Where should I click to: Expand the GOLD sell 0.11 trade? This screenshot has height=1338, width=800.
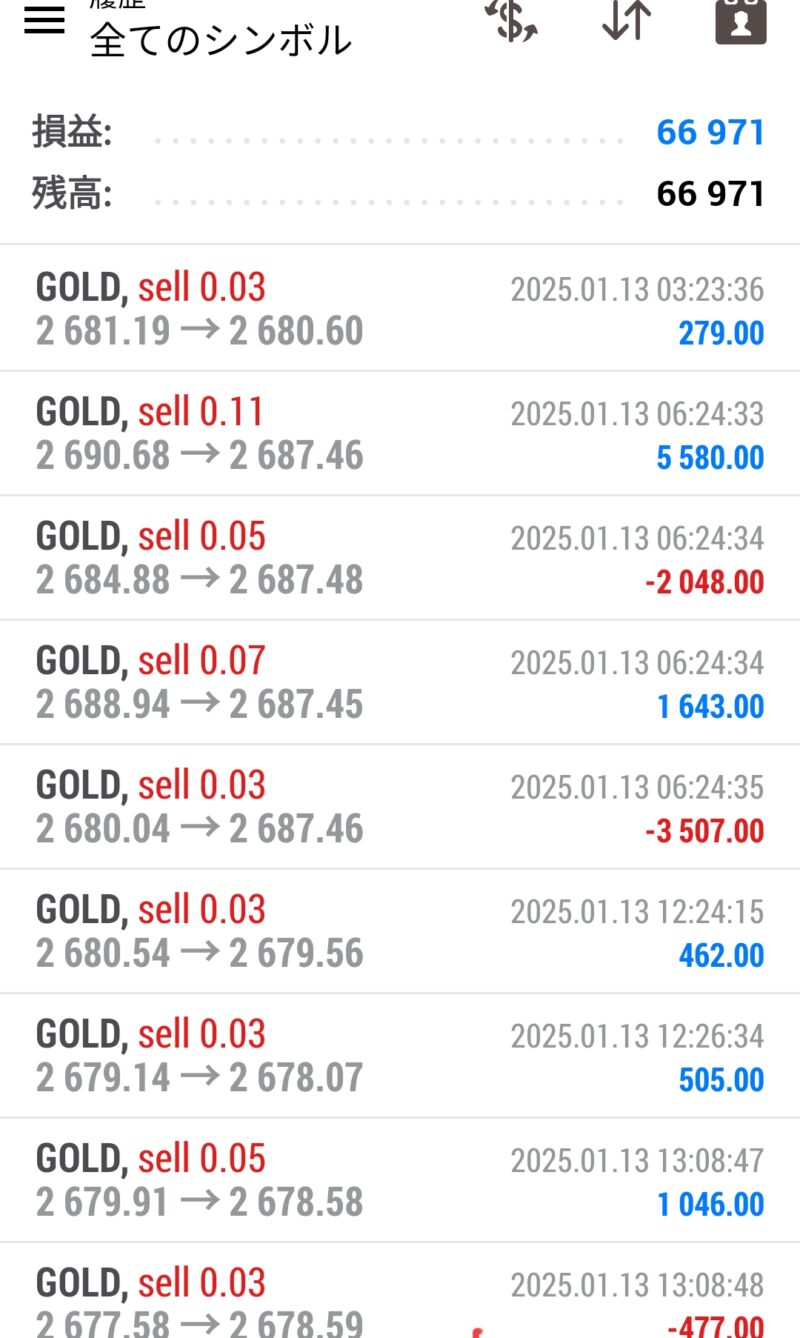click(x=400, y=433)
